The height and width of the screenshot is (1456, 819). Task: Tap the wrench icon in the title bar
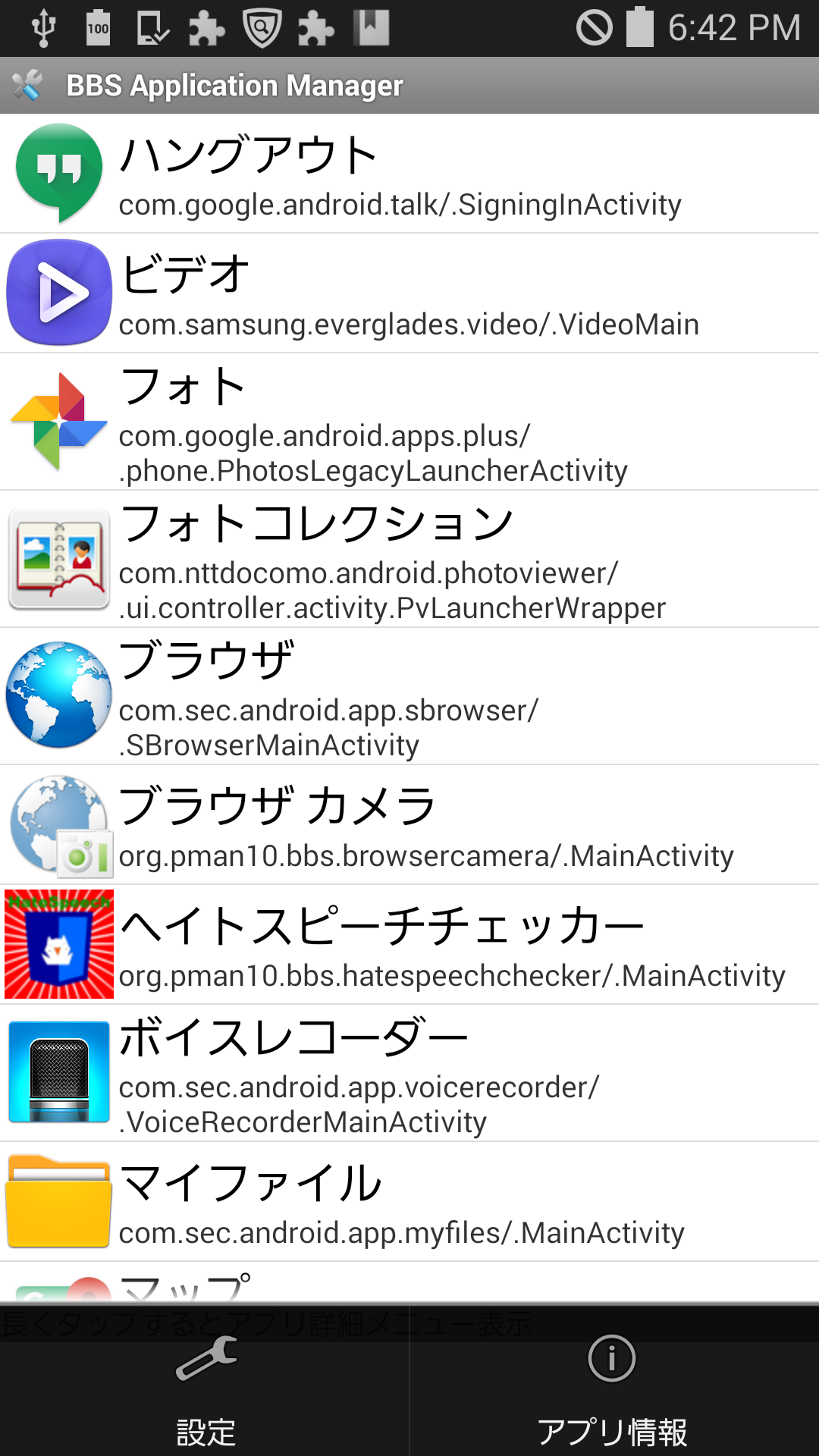click(x=27, y=85)
